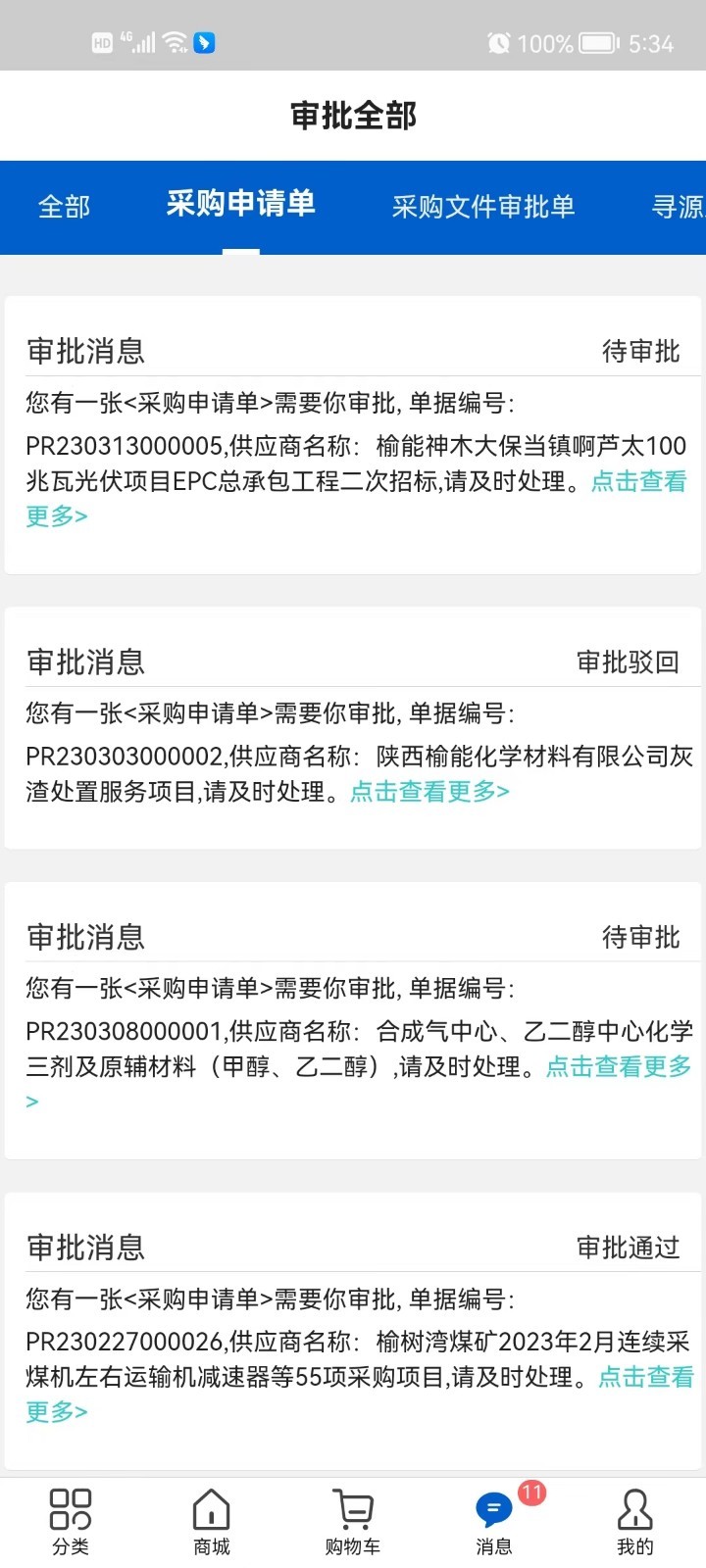The image size is (706, 1568).
Task: Switch to 我的 profile tab
Action: tap(635, 1522)
